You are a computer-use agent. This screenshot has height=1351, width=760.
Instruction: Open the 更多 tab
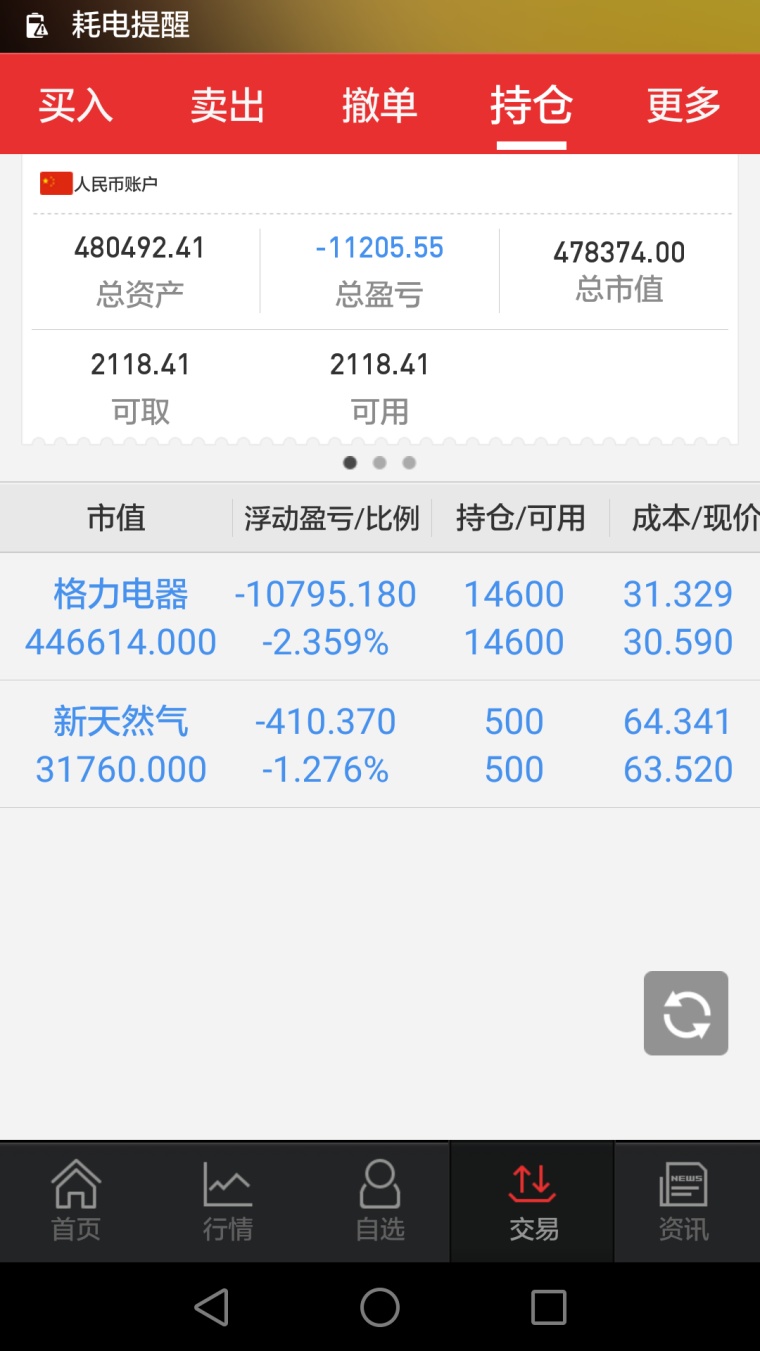(683, 105)
